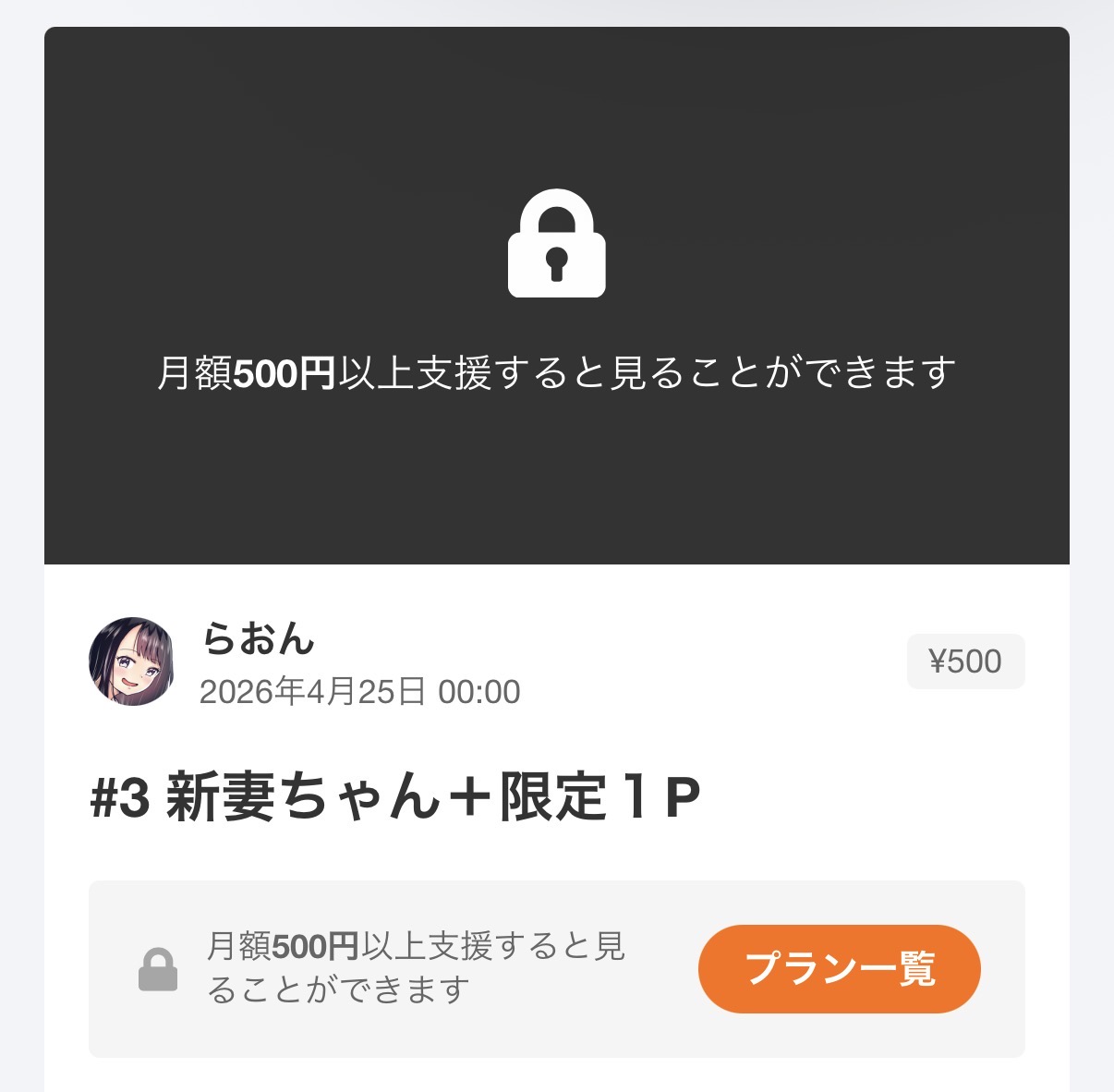Open らおん's creator profile avatar
The width and height of the screenshot is (1114, 1092).
pyautogui.click(x=131, y=661)
